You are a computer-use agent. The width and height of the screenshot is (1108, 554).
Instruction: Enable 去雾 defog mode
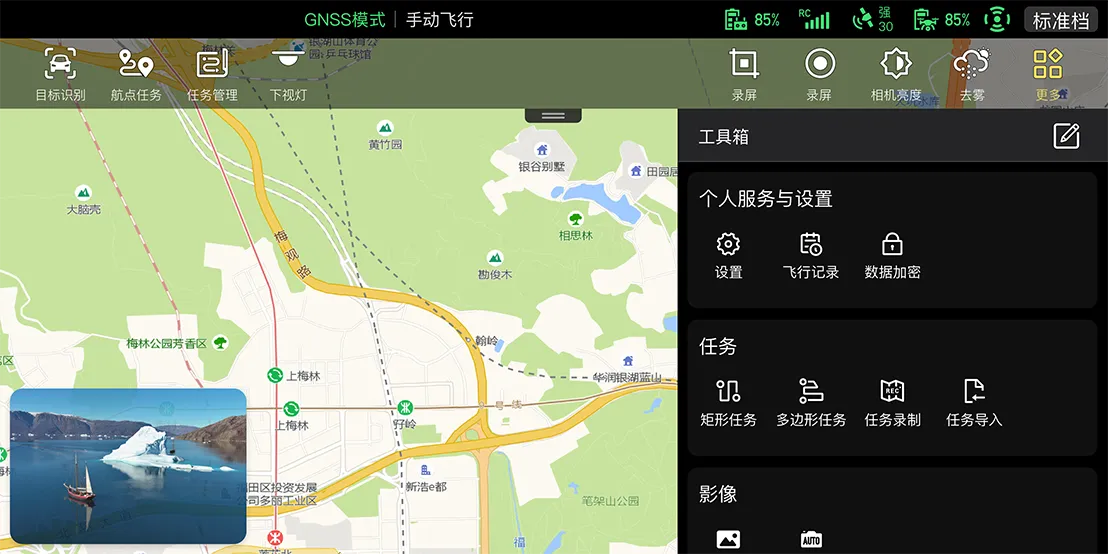pos(971,73)
